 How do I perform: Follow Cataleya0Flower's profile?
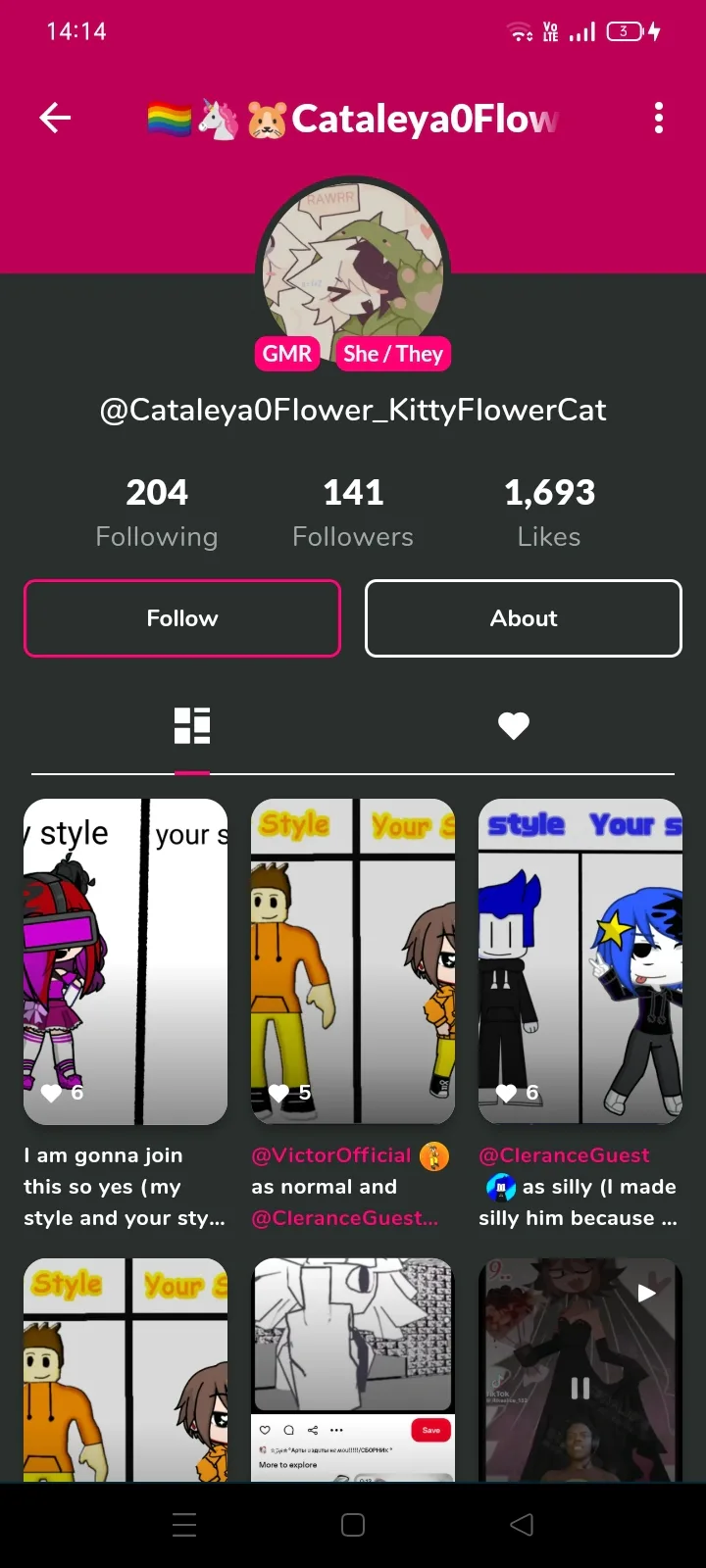point(182,618)
